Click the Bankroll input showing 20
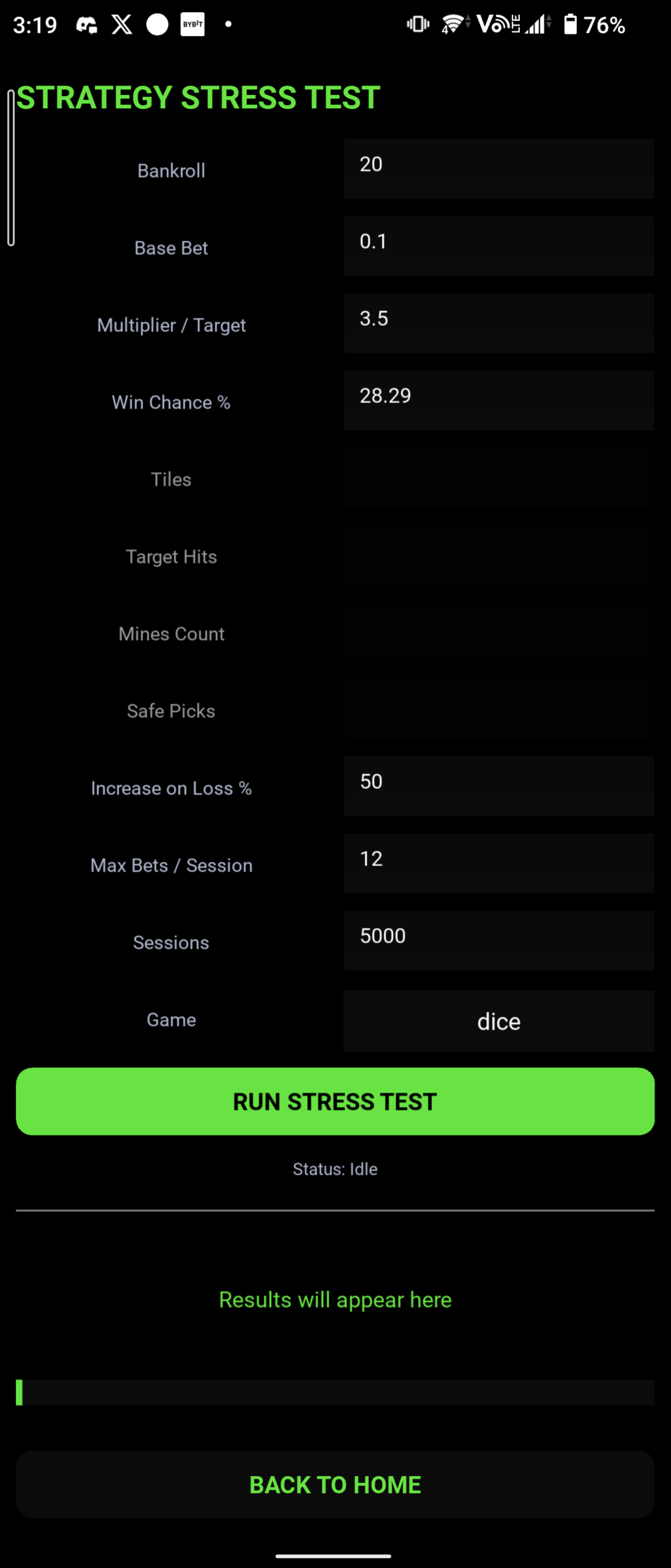Viewport: 671px width, 1568px height. (x=498, y=169)
